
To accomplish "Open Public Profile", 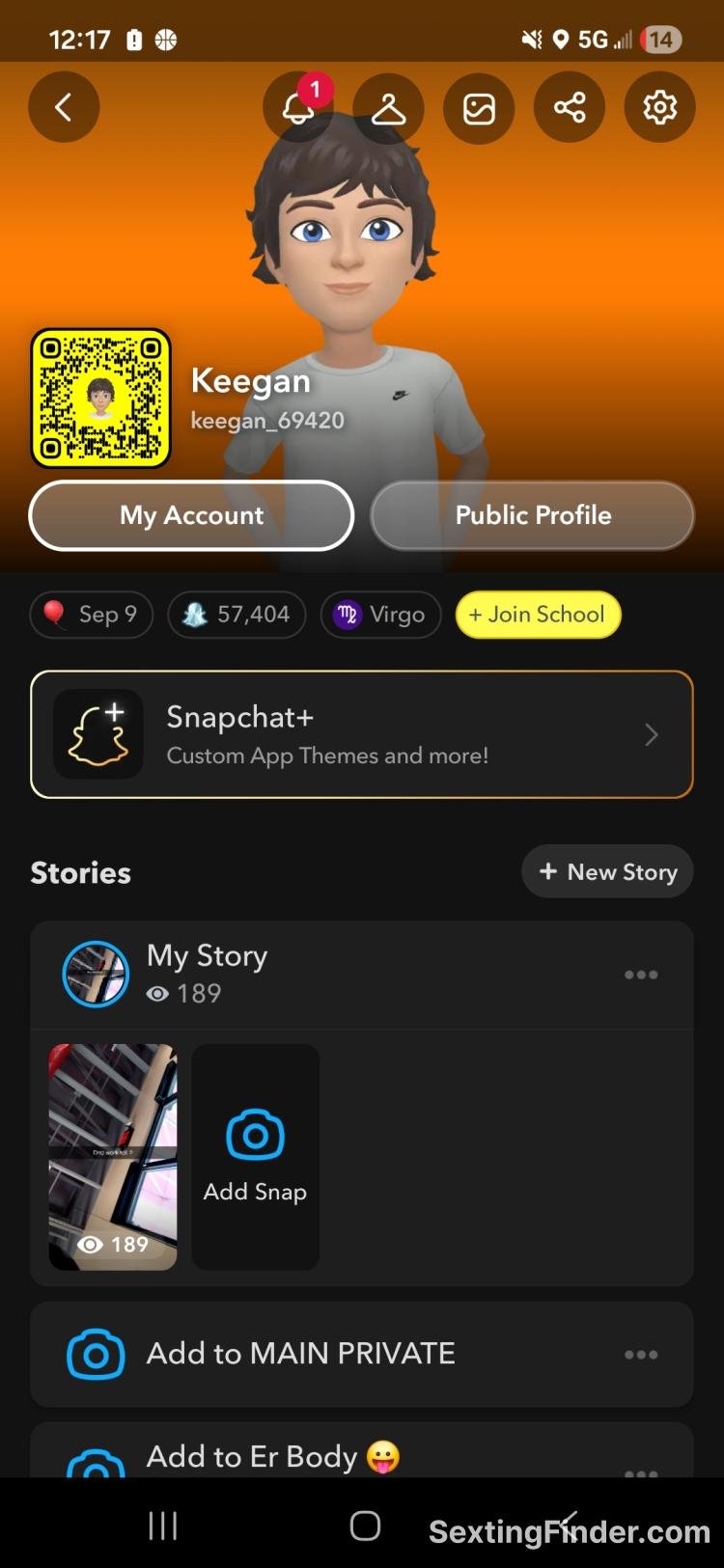I will click(x=533, y=515).
